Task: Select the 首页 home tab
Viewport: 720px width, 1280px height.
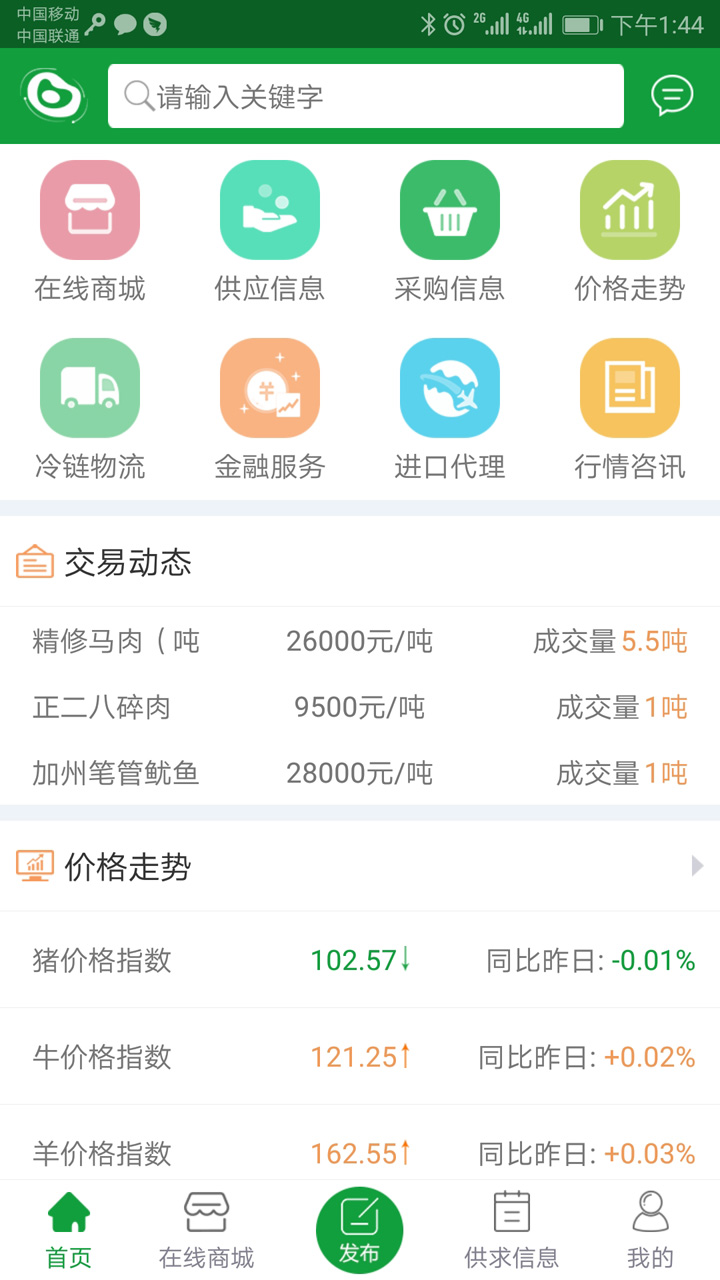Action: [x=67, y=1227]
